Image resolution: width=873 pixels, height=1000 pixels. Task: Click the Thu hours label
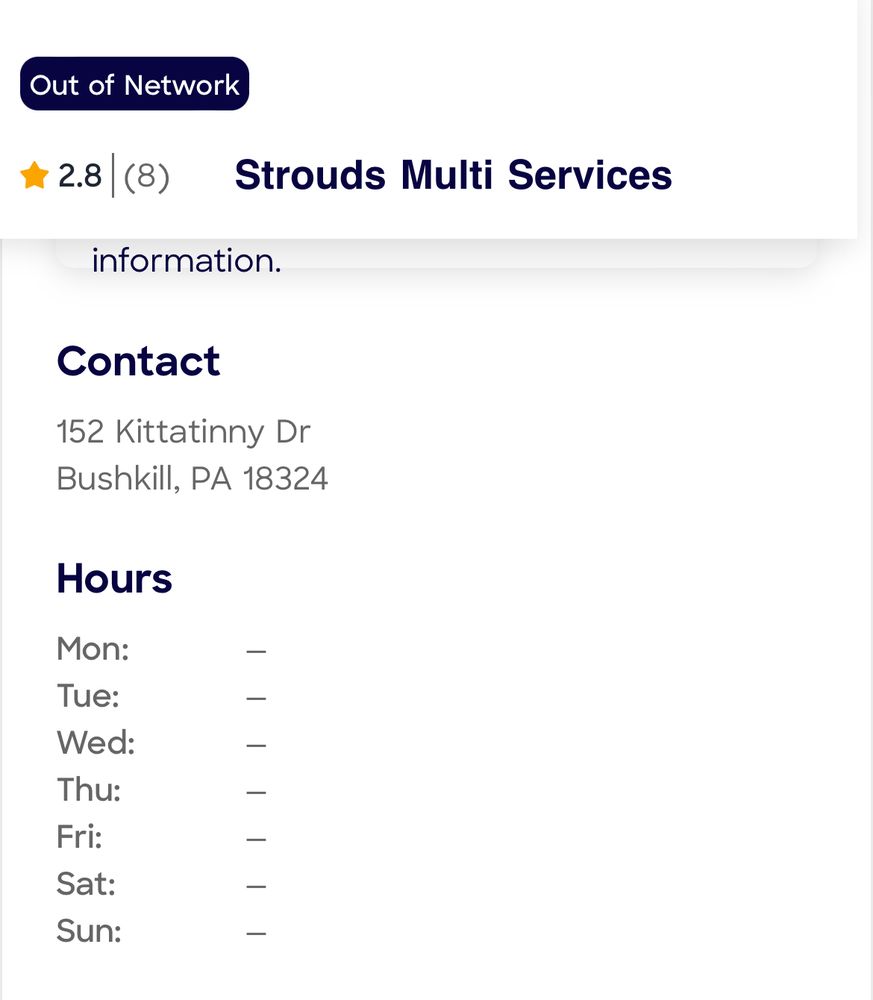(x=88, y=790)
